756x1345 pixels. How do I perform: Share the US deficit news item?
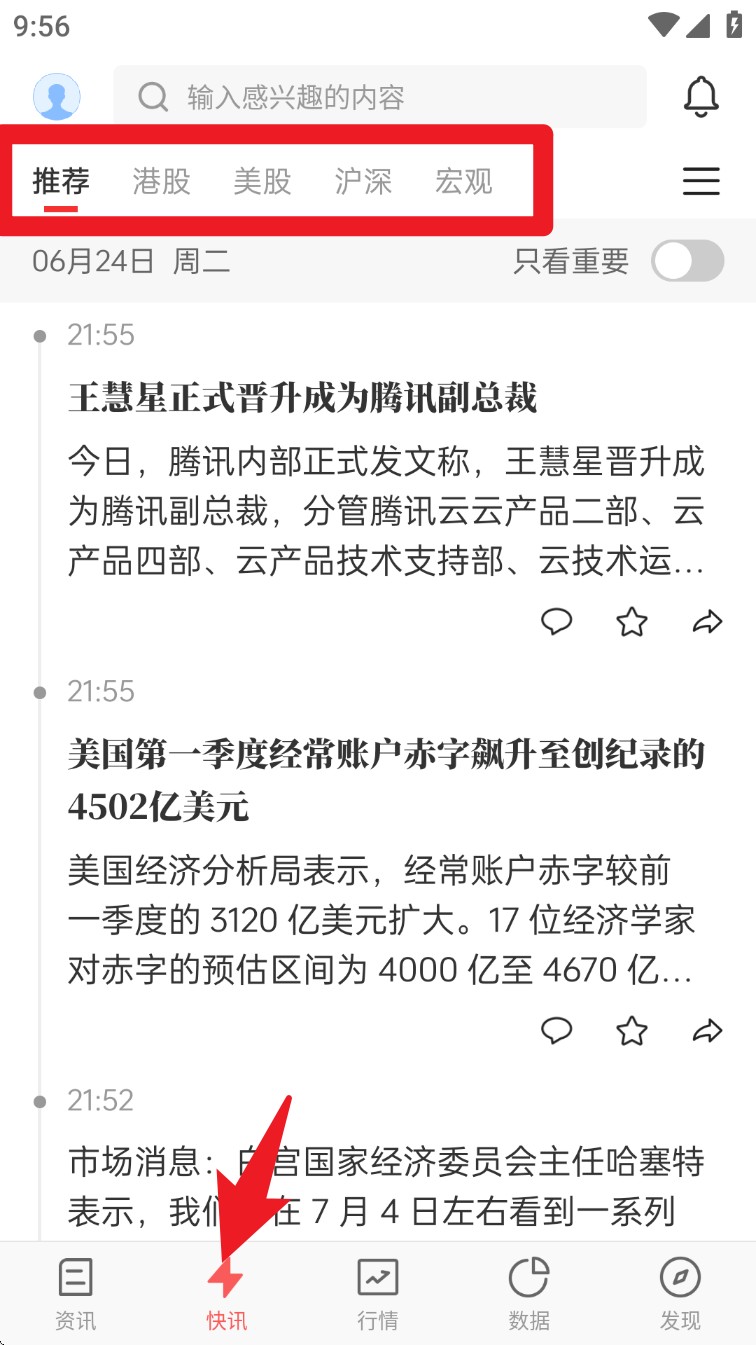708,1031
